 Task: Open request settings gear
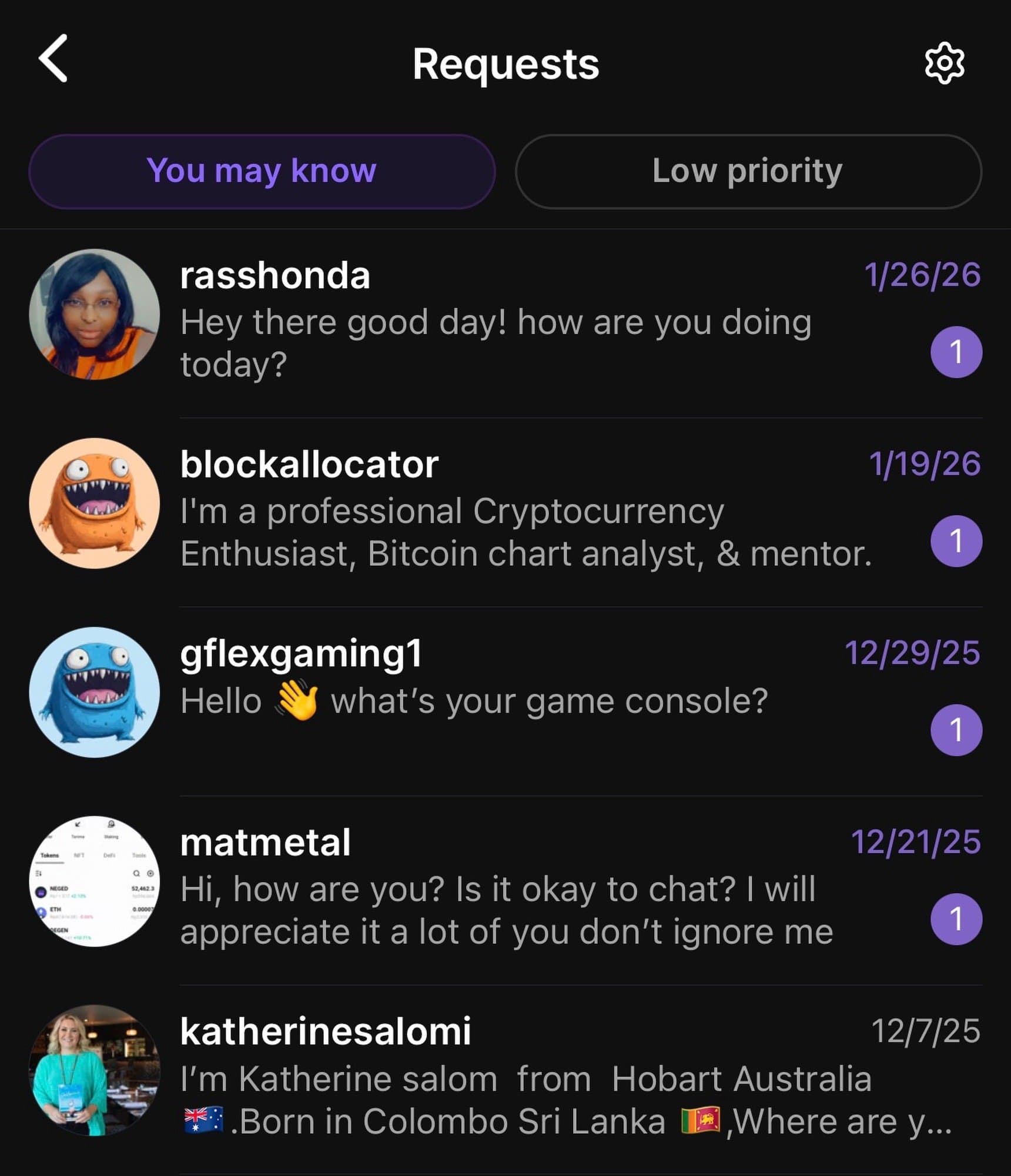coord(944,63)
